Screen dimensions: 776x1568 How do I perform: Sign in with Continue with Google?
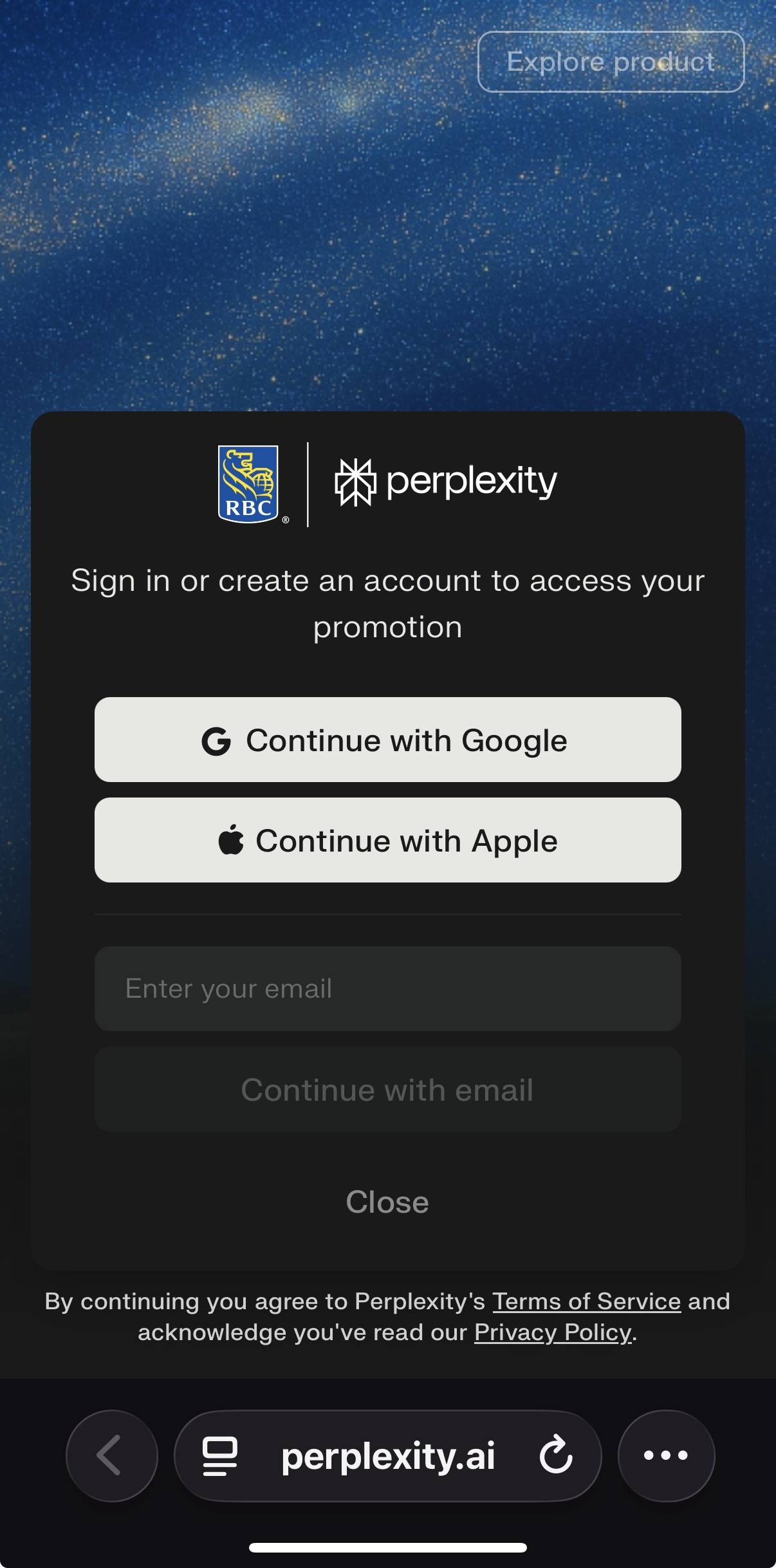387,740
